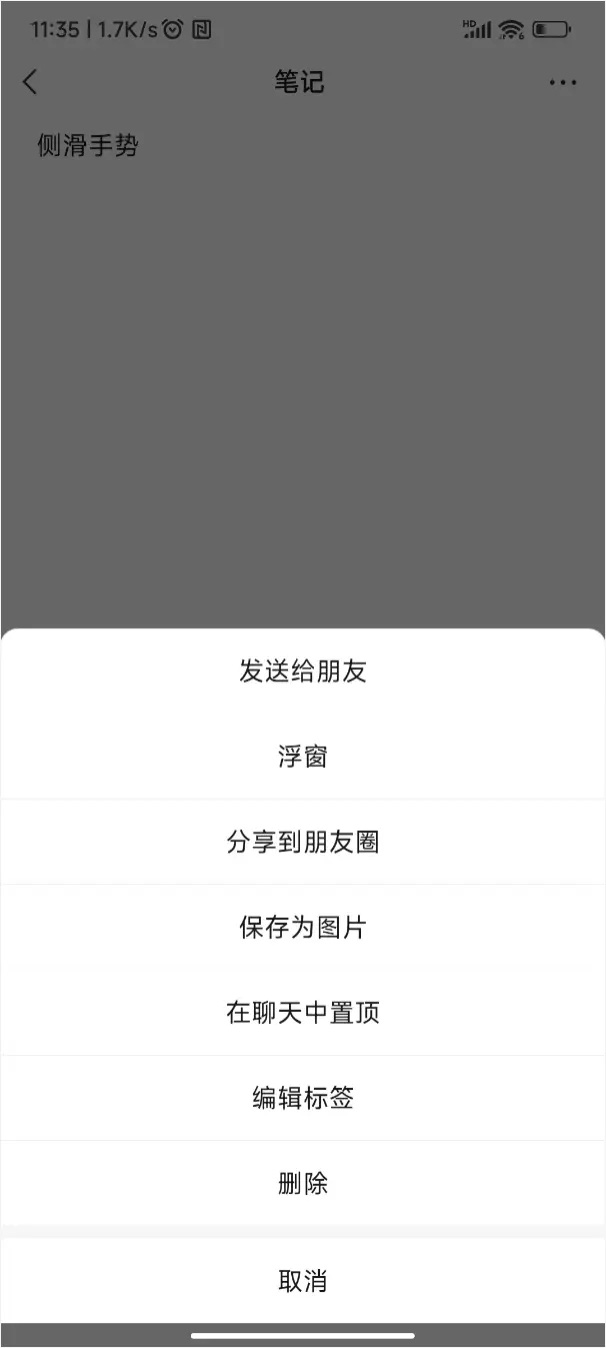Select 发送给朋友 to send note

(303, 671)
